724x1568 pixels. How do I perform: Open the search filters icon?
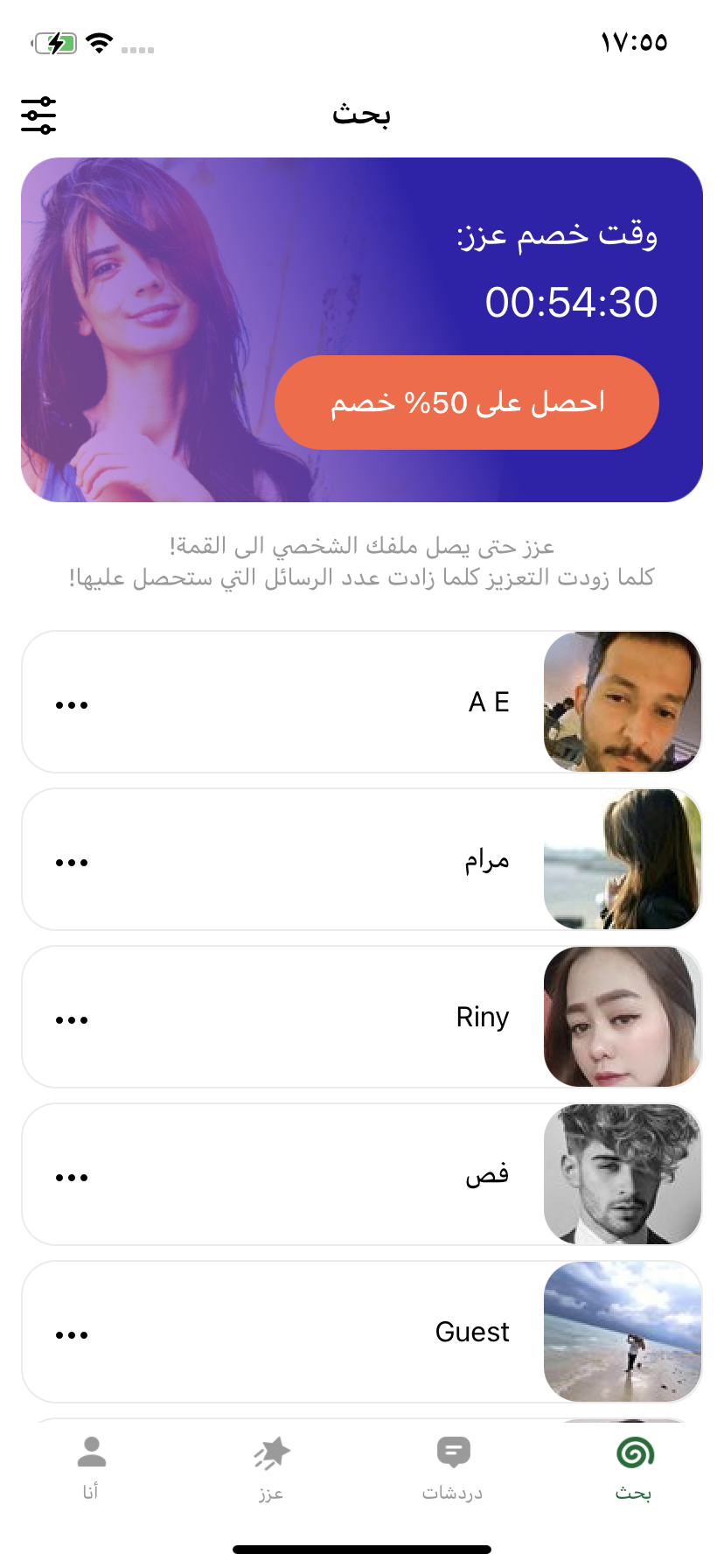point(38,115)
